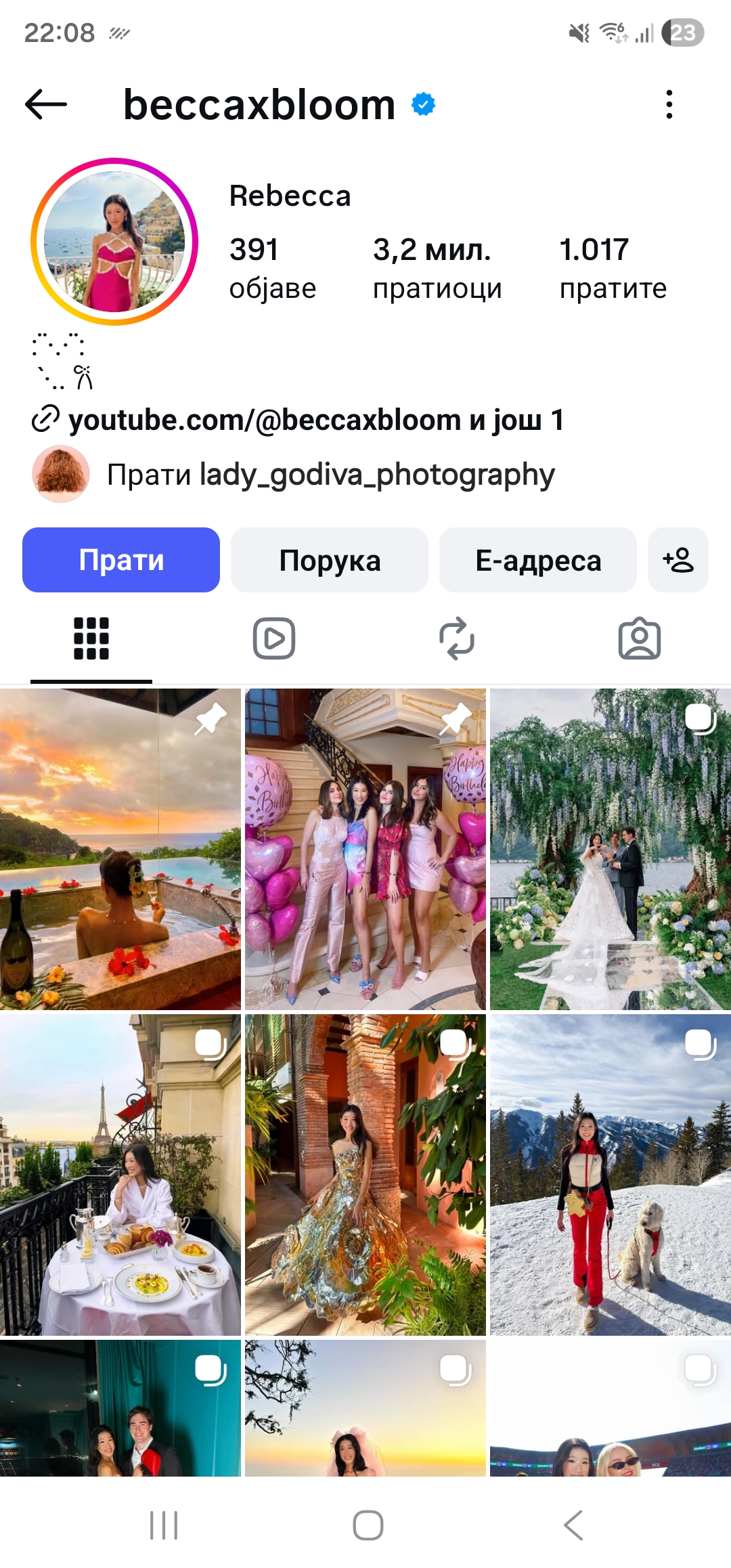Go back using the top arrow

point(46,105)
